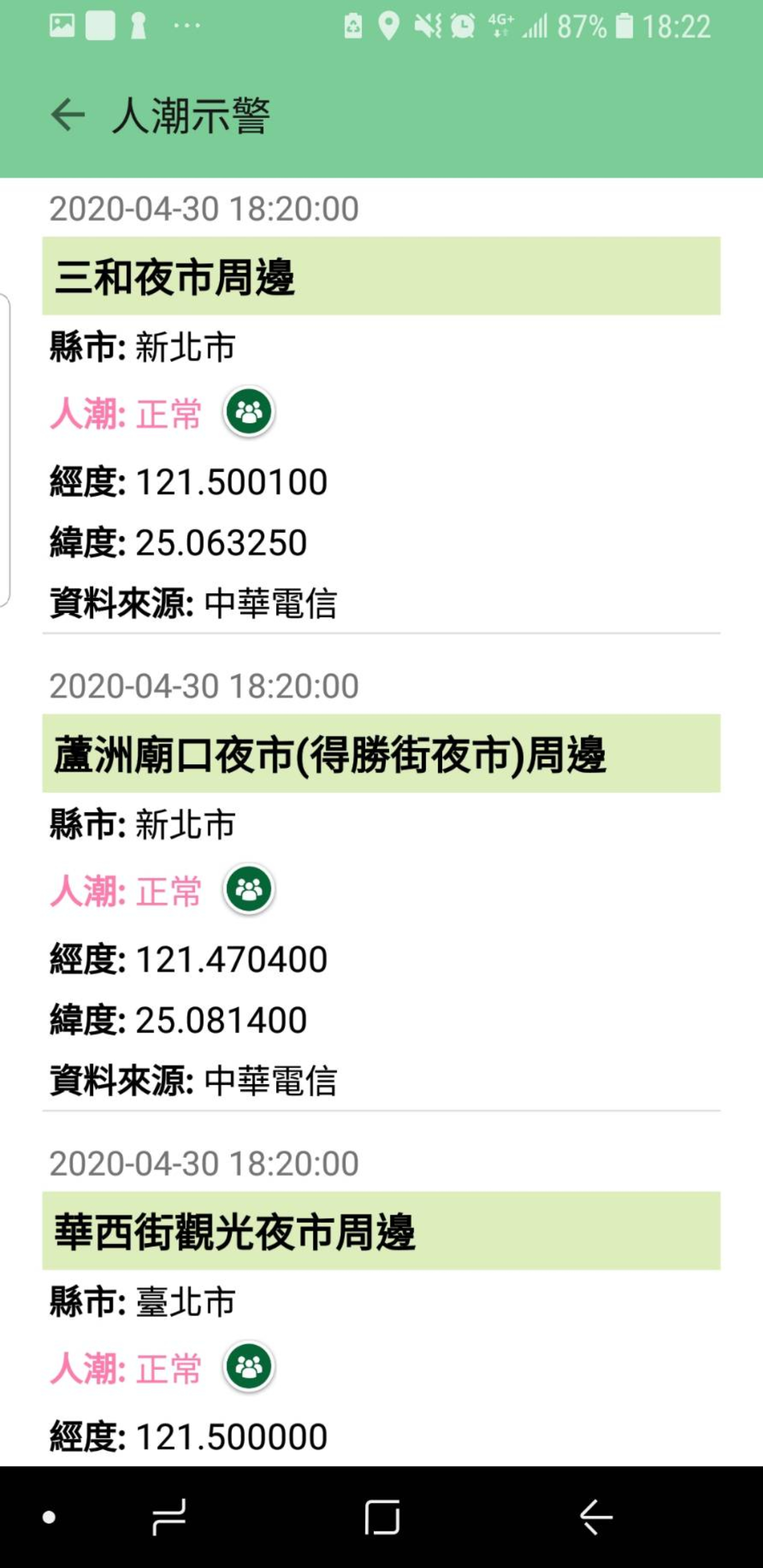This screenshot has height=1568, width=763.
Task: Open 華西街觀光夜市周邊 entry
Action: [x=381, y=1231]
